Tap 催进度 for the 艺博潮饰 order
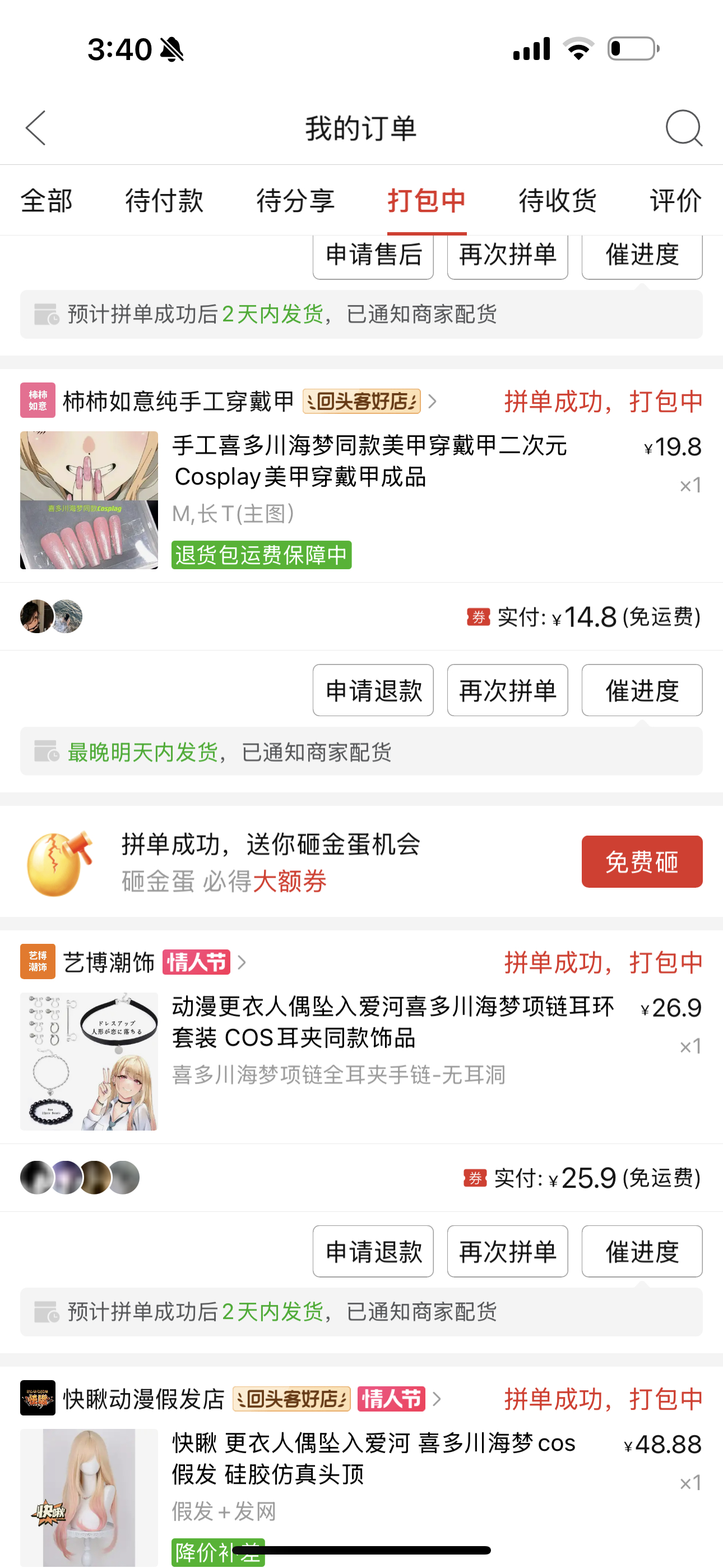The height and width of the screenshot is (1568, 723). [641, 1252]
